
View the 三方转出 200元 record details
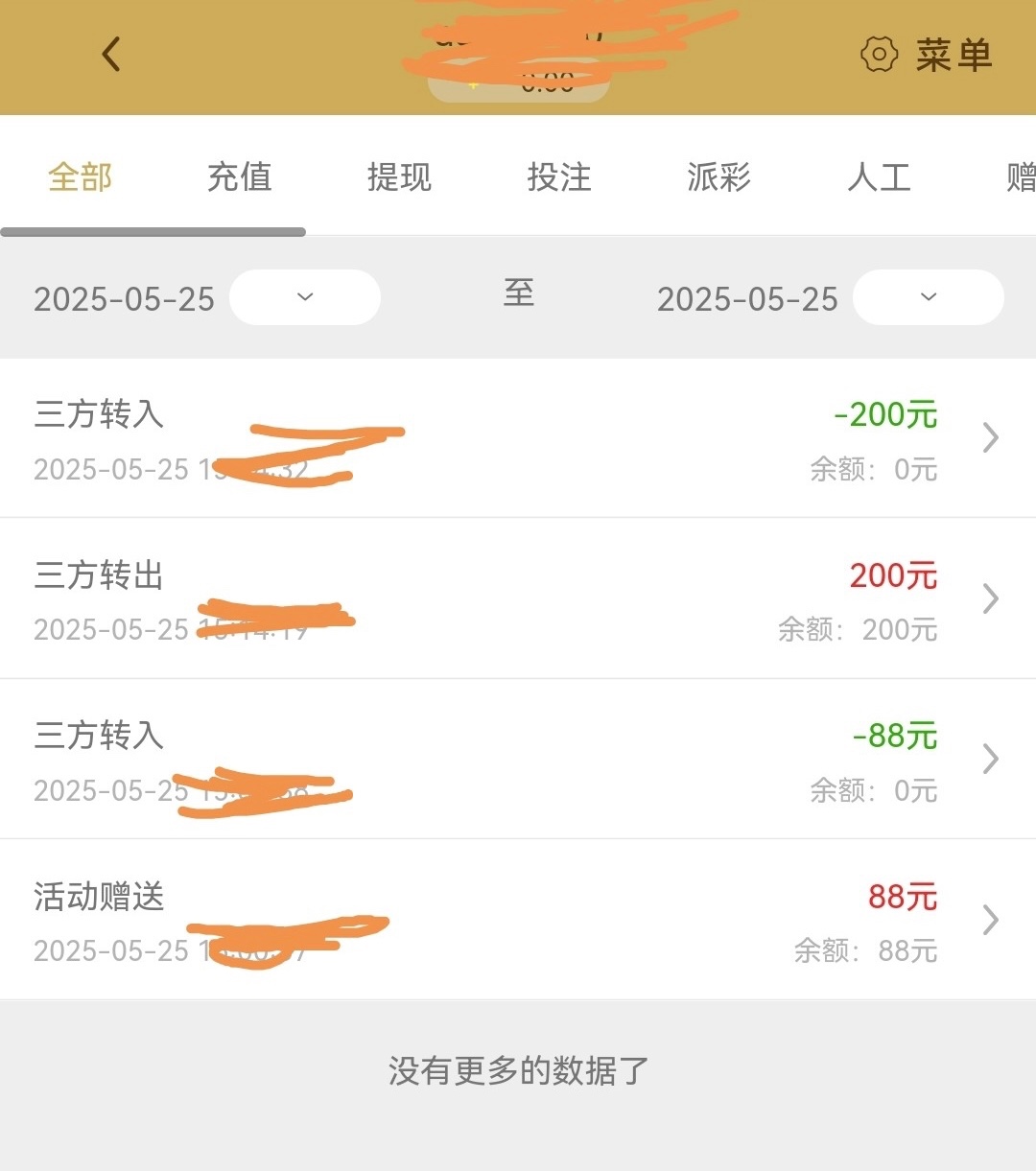point(518,598)
